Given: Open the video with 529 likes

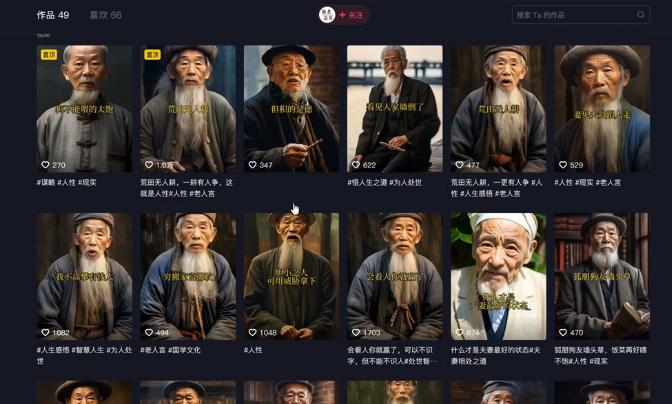Looking at the screenshot, I should pos(601,109).
